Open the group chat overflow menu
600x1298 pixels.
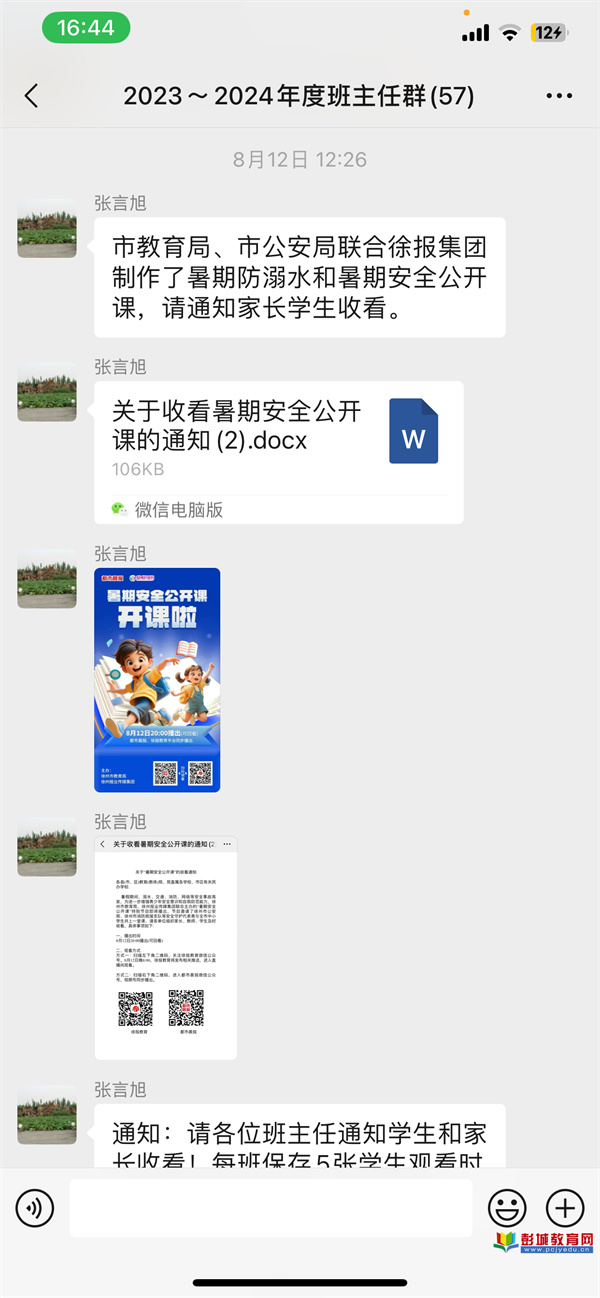tap(559, 96)
